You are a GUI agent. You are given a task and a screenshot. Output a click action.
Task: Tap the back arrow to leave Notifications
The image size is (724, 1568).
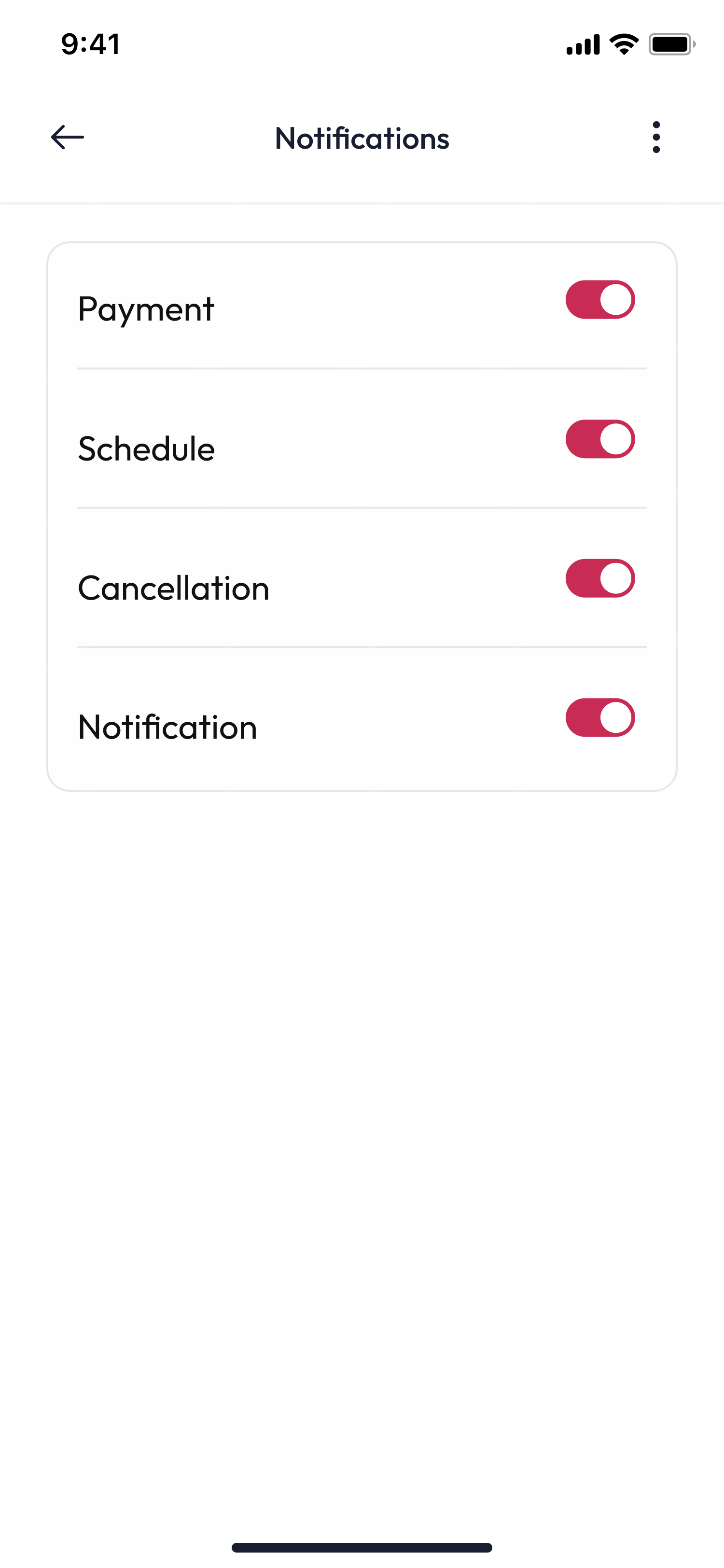66,137
